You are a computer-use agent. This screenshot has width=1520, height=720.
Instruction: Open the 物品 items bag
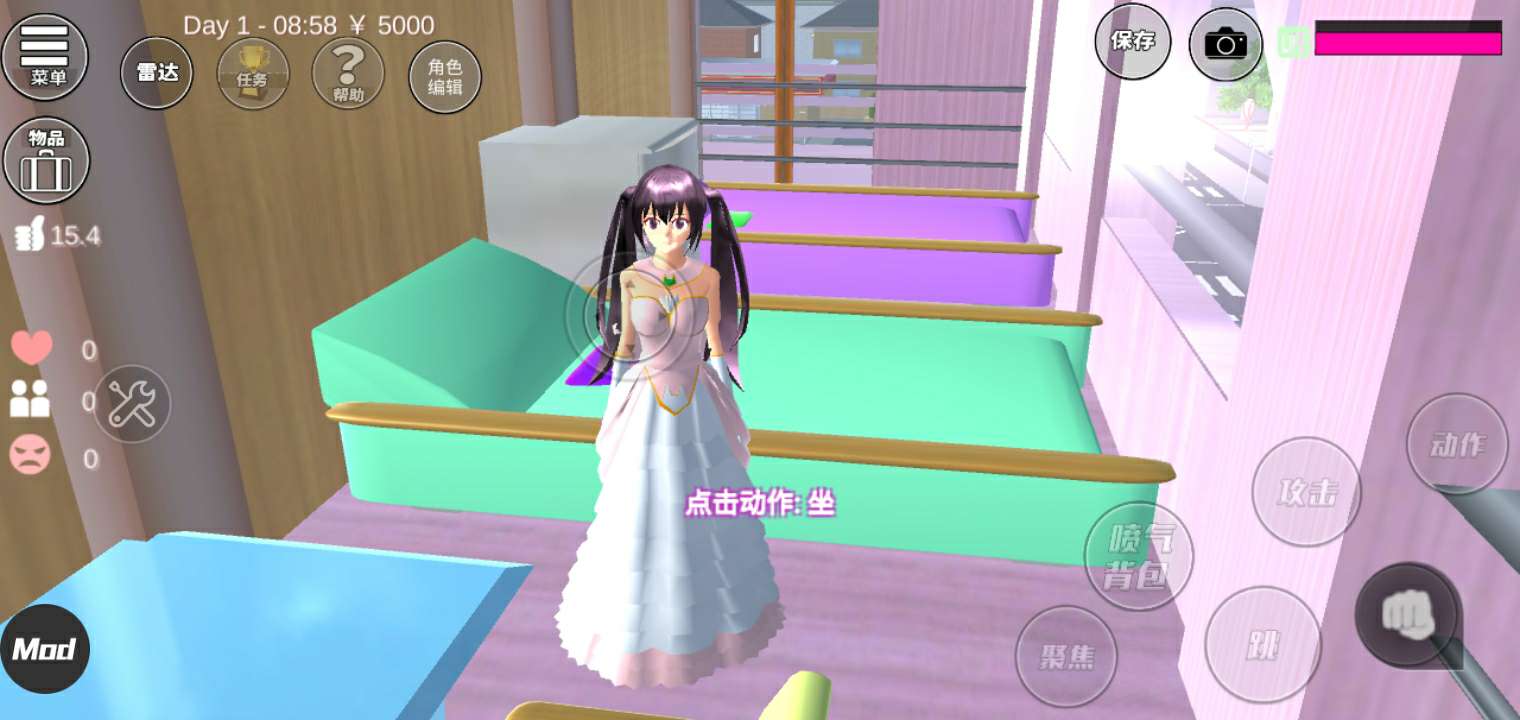[46, 160]
